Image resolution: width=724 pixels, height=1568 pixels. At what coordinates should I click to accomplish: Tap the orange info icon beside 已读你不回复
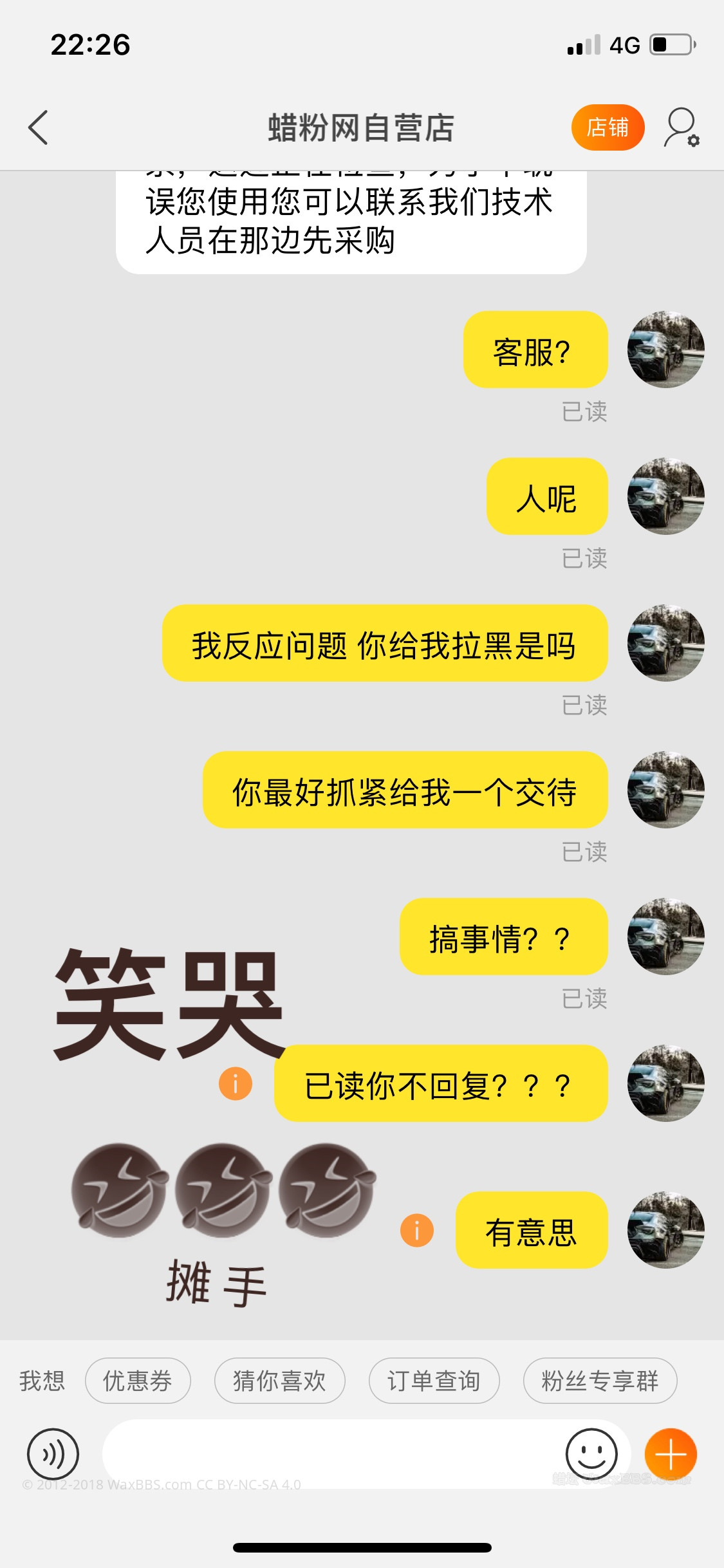tap(236, 1083)
